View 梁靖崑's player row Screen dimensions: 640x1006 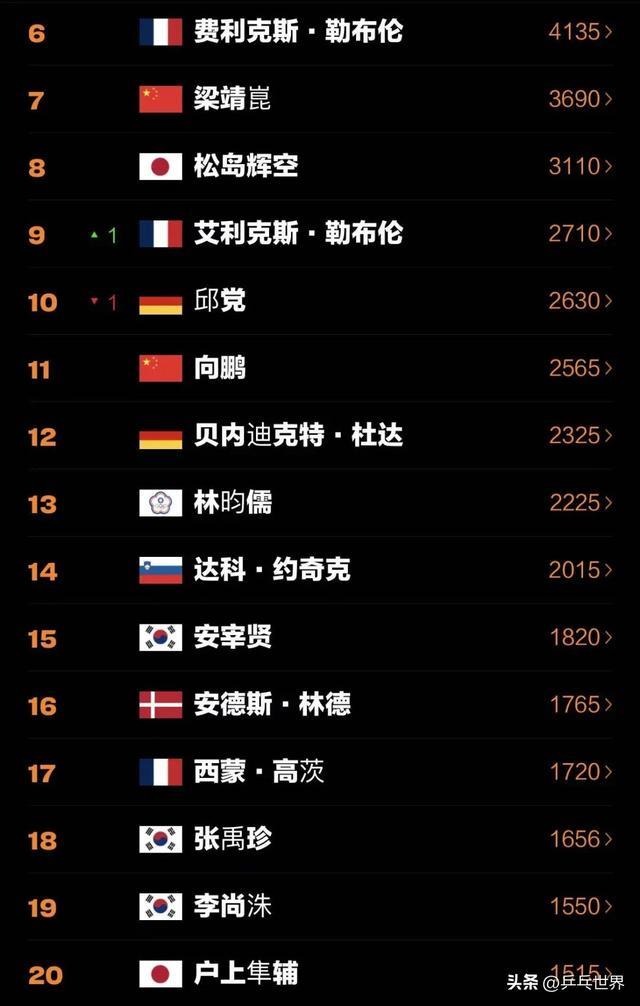(232, 99)
